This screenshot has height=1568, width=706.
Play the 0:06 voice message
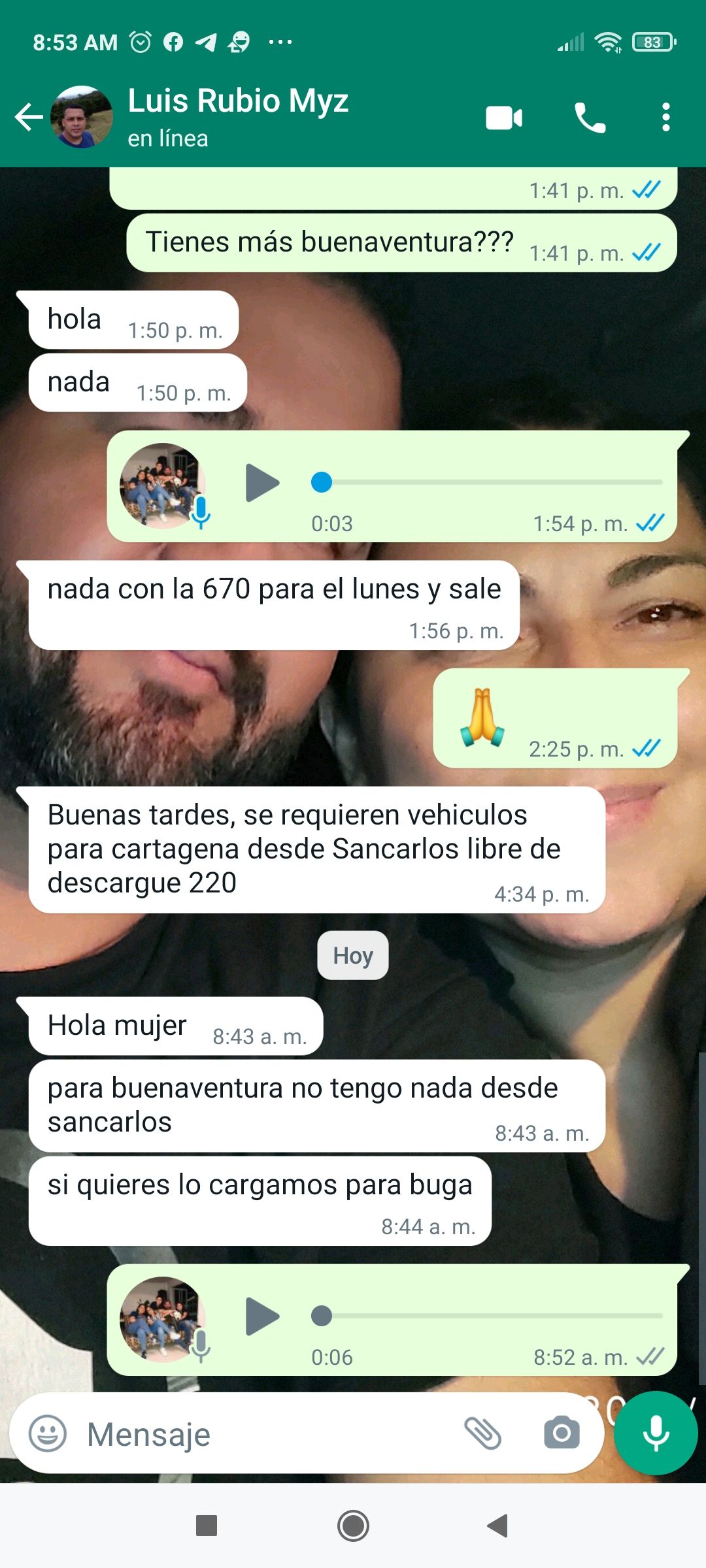pyautogui.click(x=261, y=1316)
